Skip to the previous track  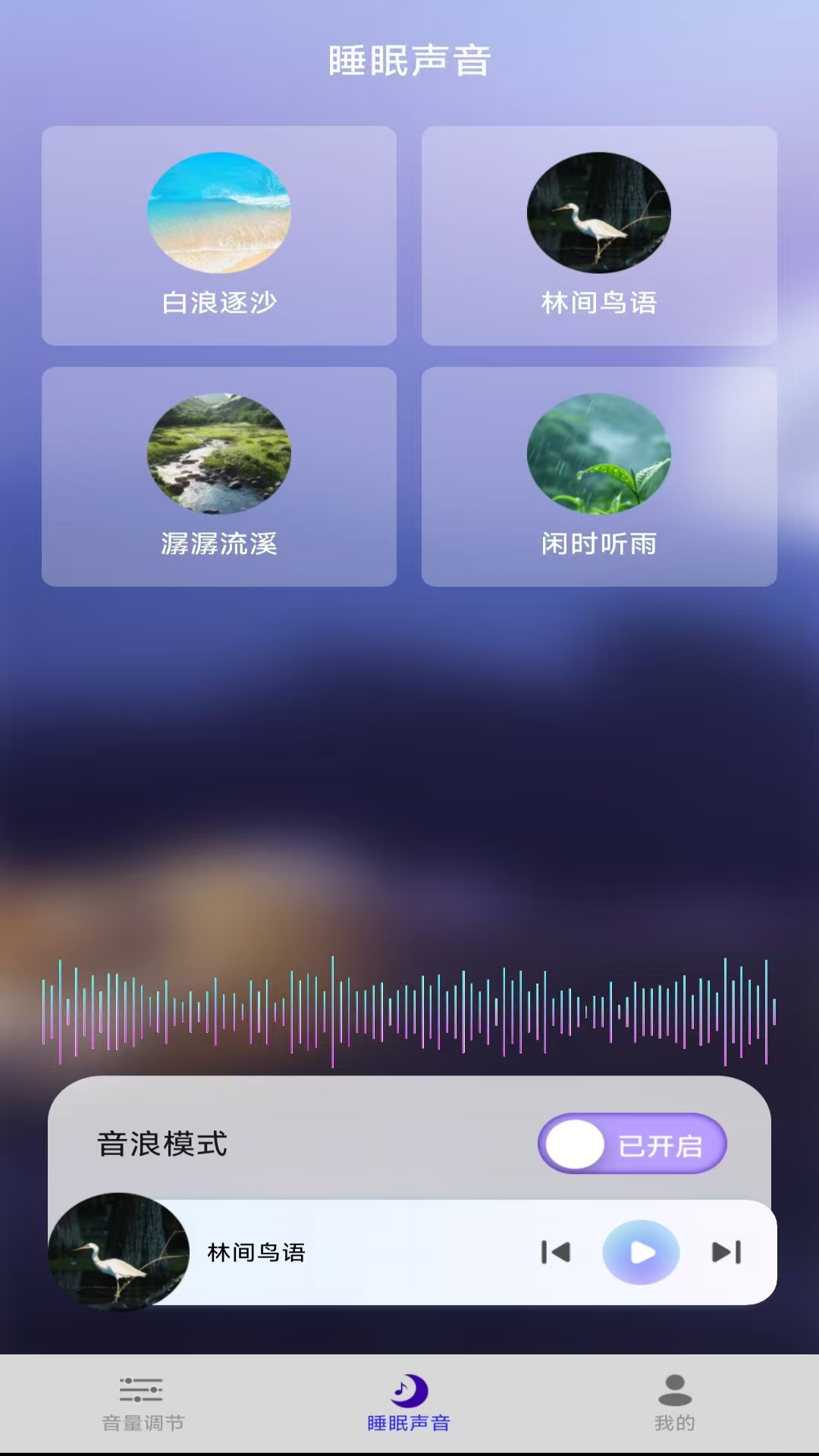pos(556,1252)
